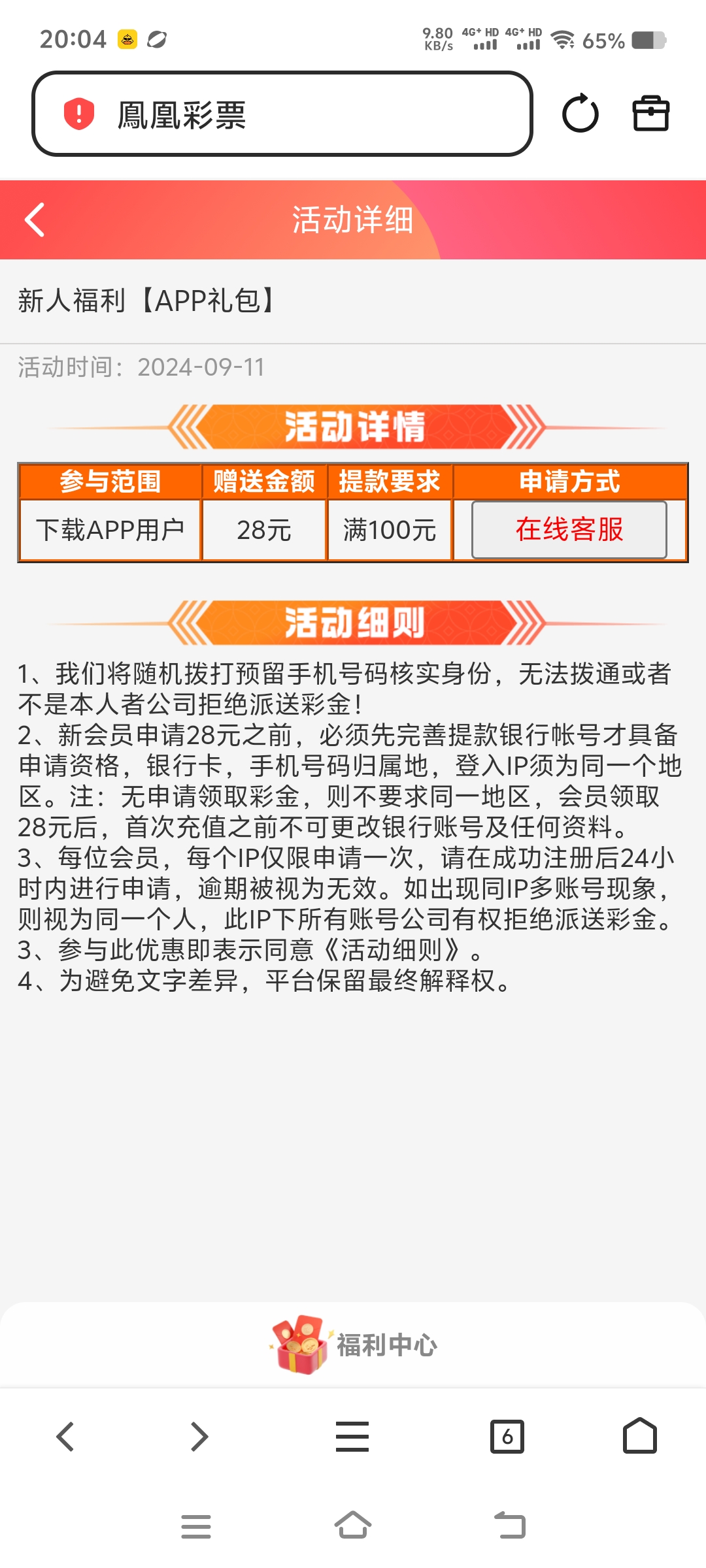Go to the browser home page
This screenshot has height=1568, width=706.
tap(639, 1436)
